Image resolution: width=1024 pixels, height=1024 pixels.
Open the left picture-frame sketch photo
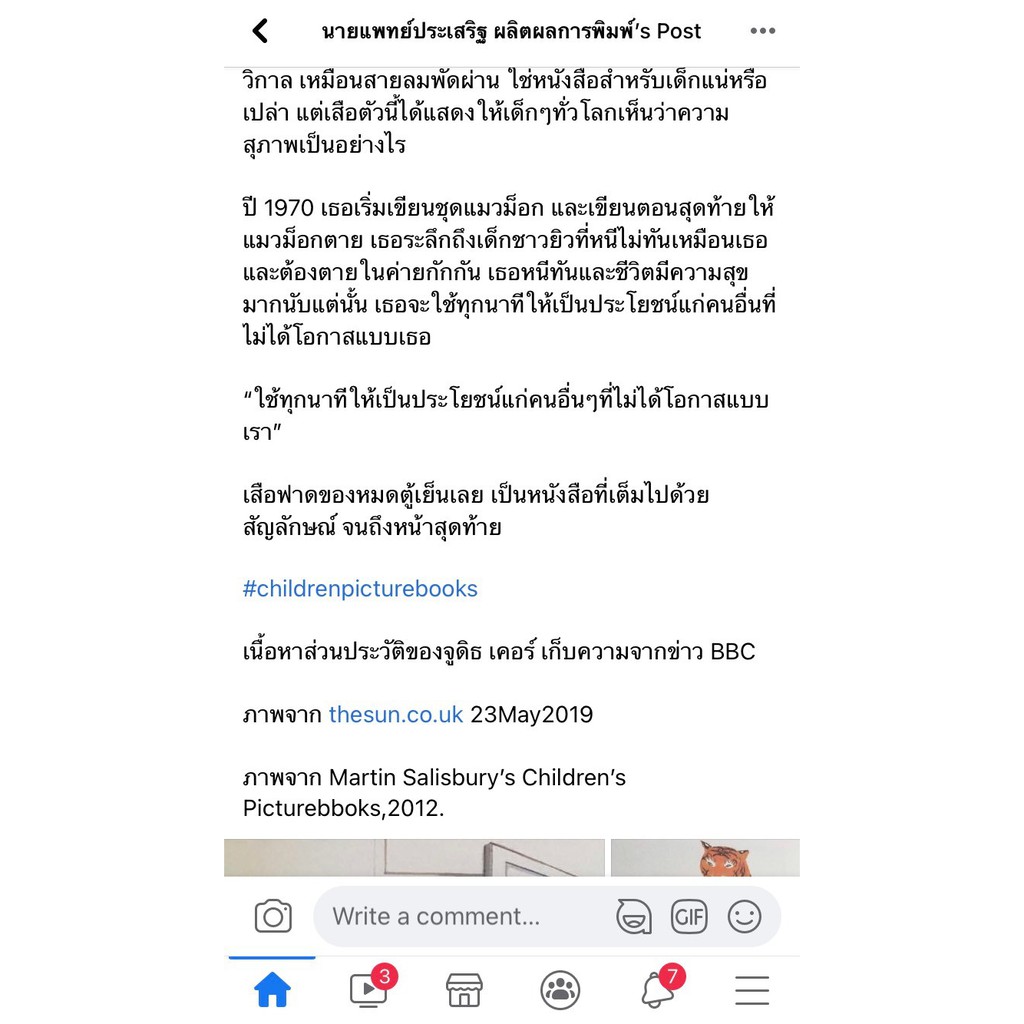point(414,857)
